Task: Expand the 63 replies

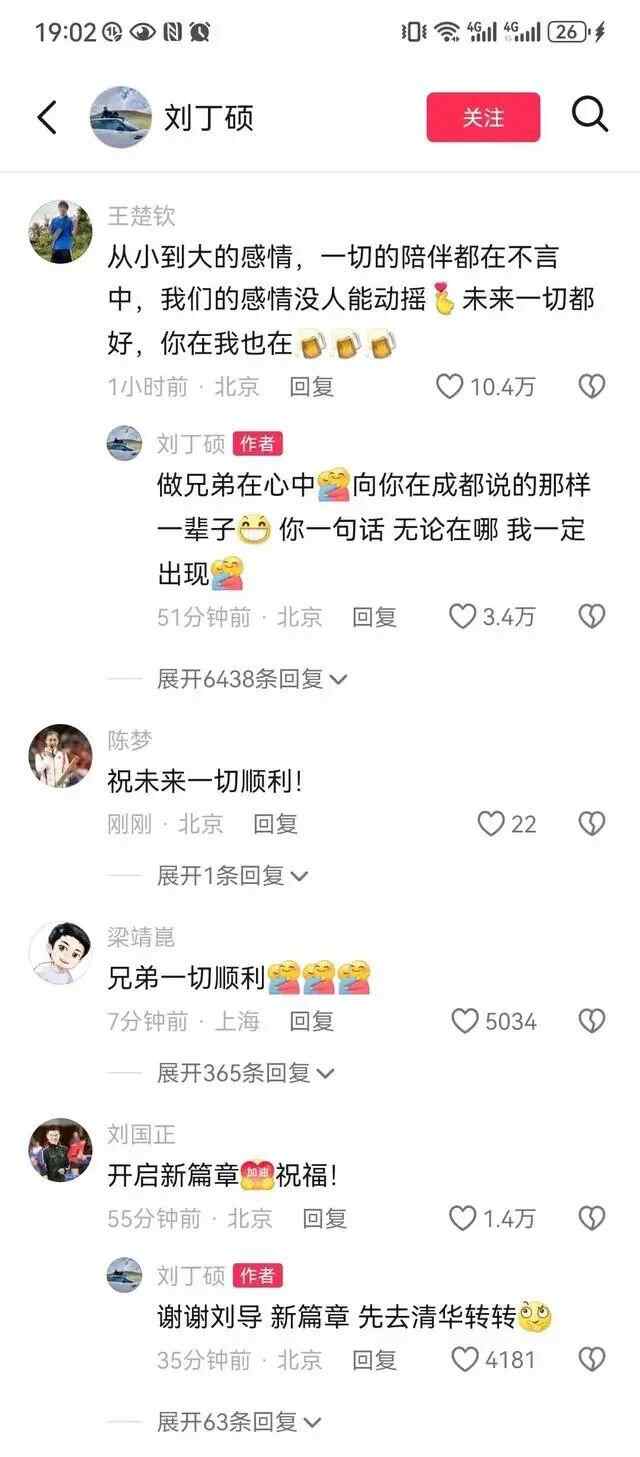Action: click(x=238, y=1421)
